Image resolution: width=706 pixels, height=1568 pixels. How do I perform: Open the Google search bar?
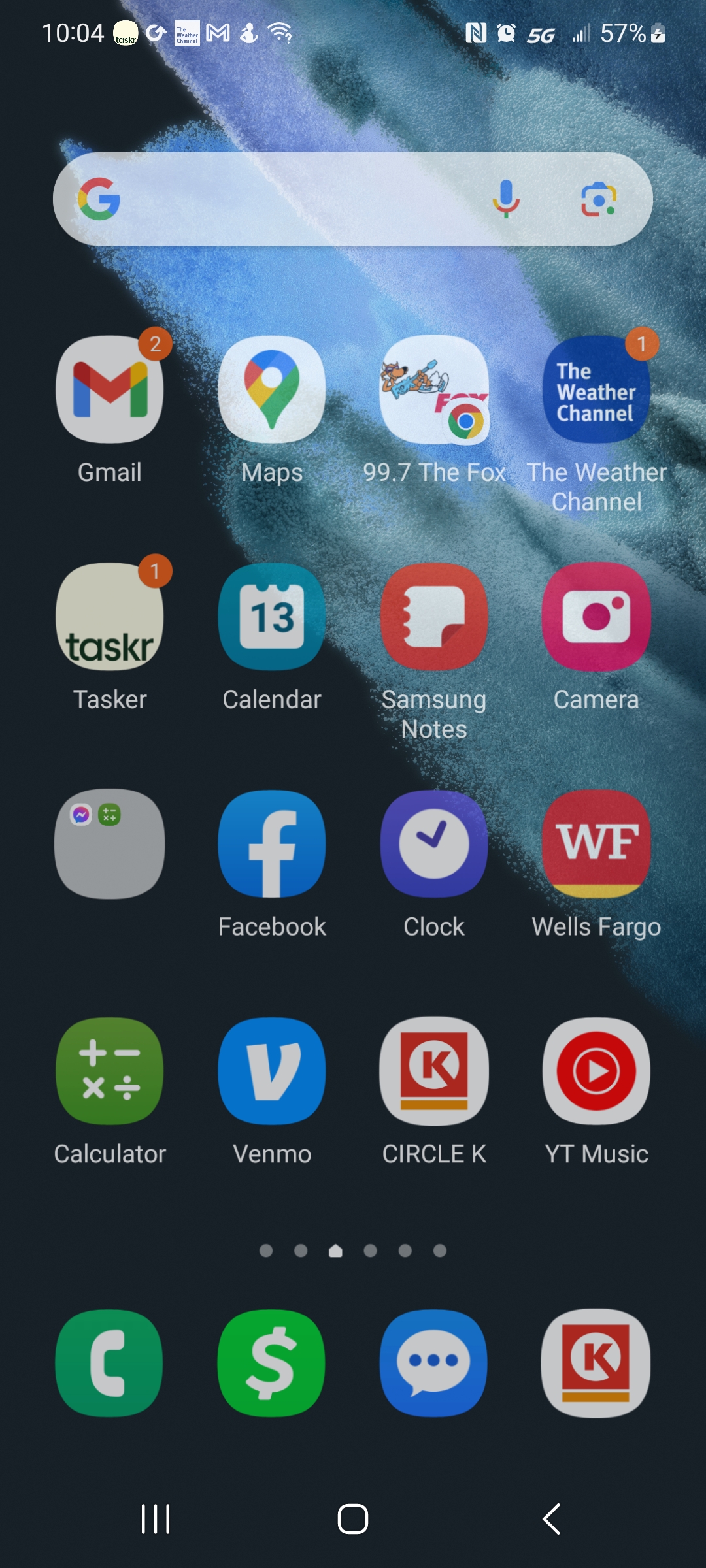point(294,199)
